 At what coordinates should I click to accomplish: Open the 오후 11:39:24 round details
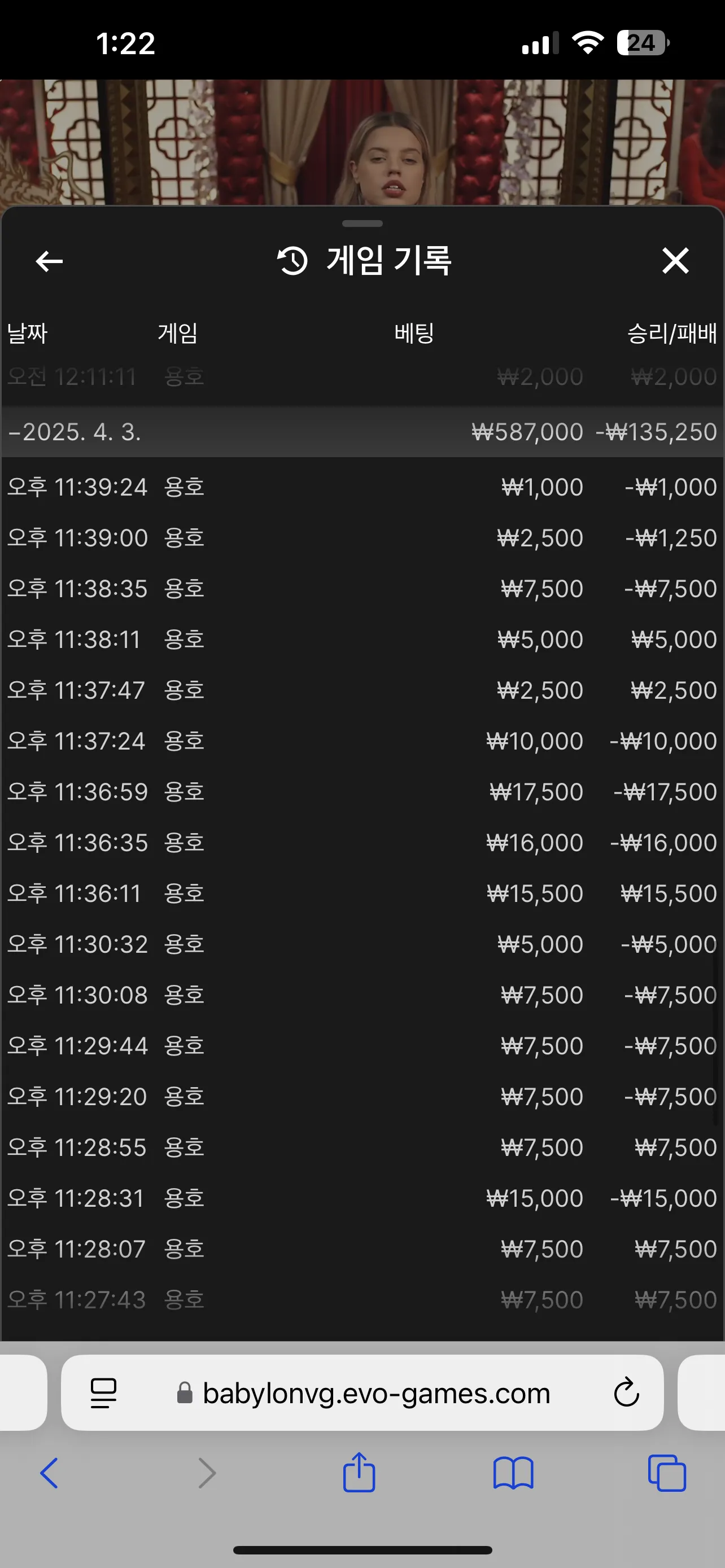pos(362,487)
